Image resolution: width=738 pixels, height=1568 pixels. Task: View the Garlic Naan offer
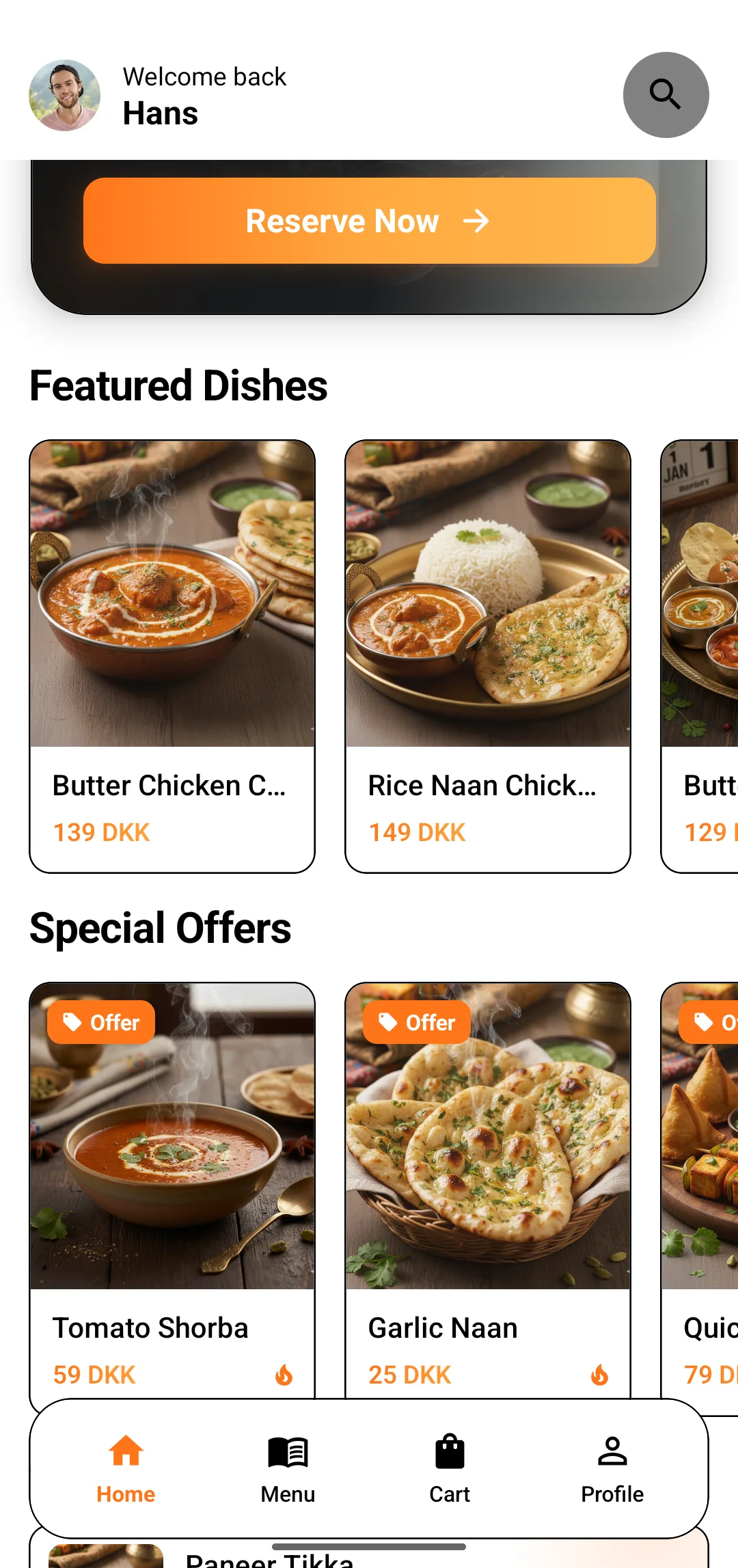[487, 1189]
